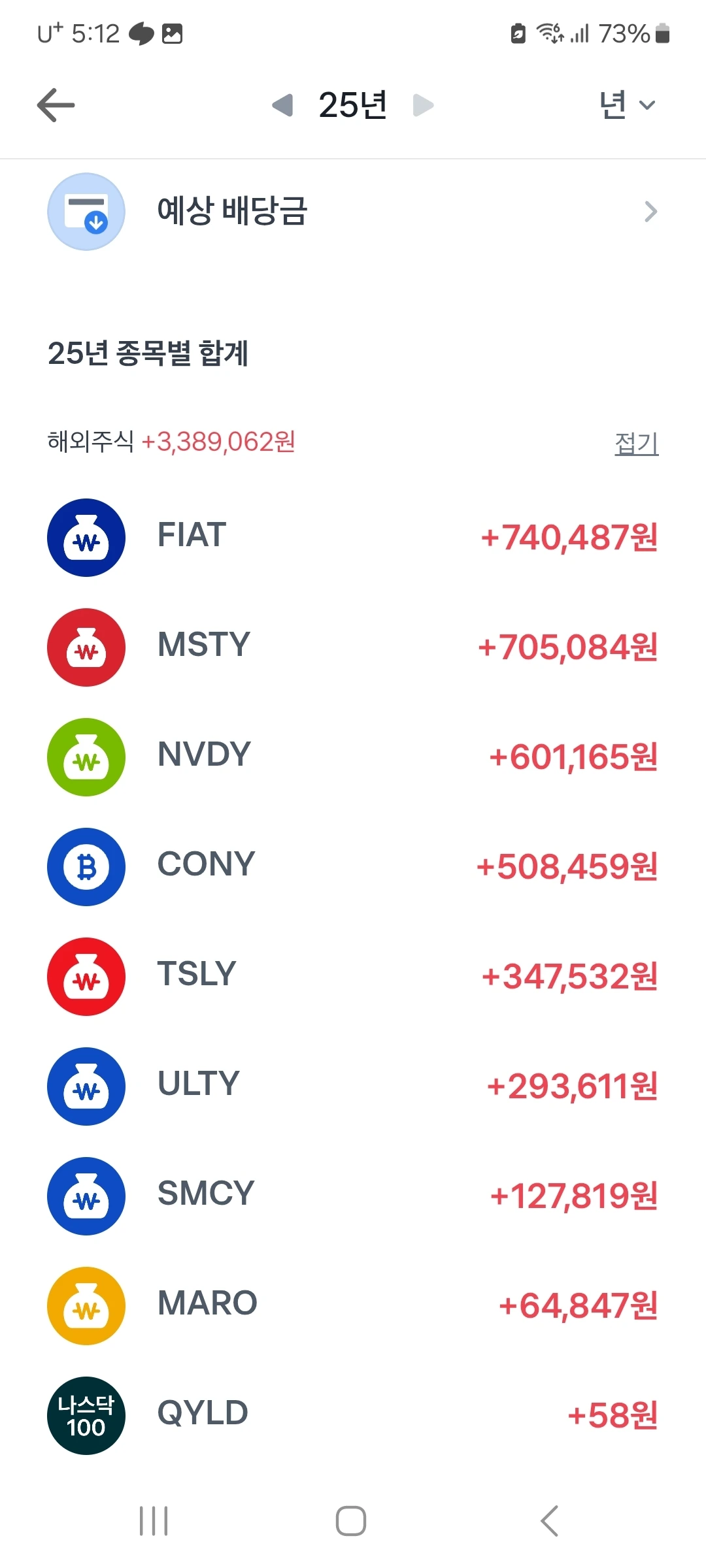The image size is (706, 1568).
Task: Select the CONY row
Action: tap(353, 866)
